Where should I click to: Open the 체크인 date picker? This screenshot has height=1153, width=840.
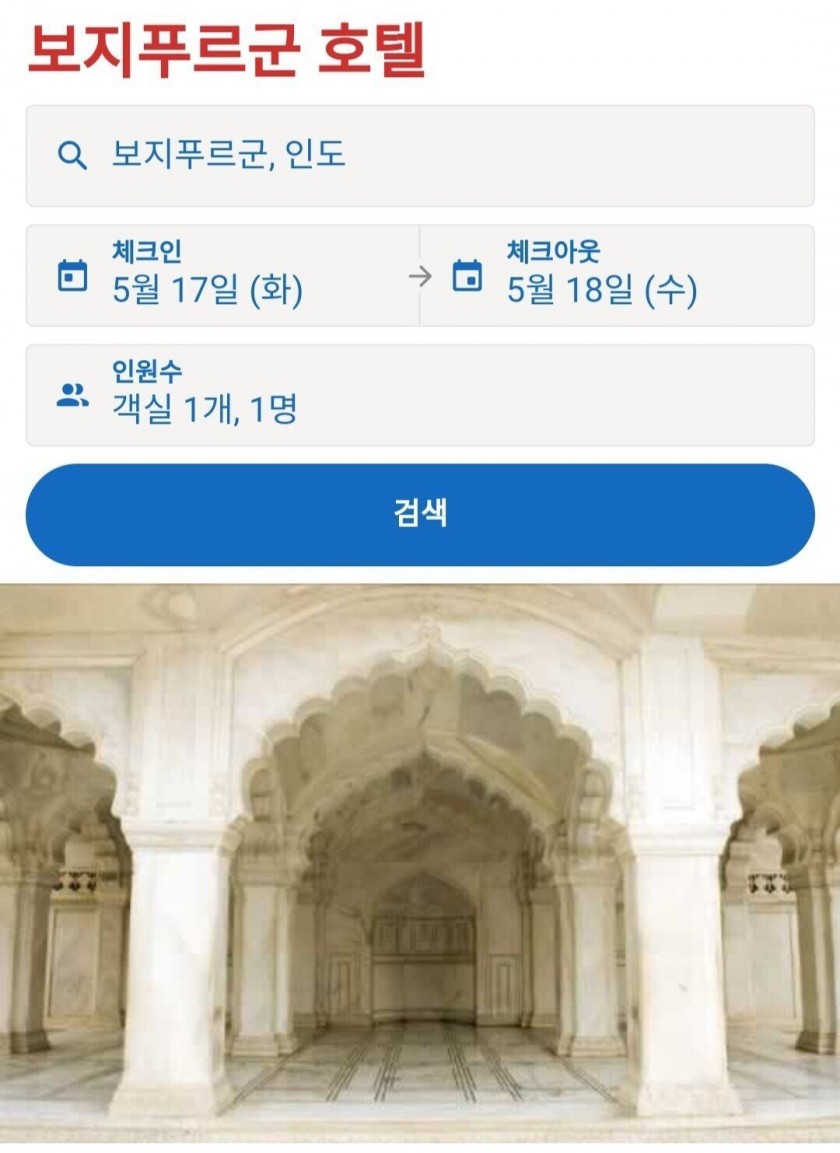pyautogui.click(x=222, y=276)
